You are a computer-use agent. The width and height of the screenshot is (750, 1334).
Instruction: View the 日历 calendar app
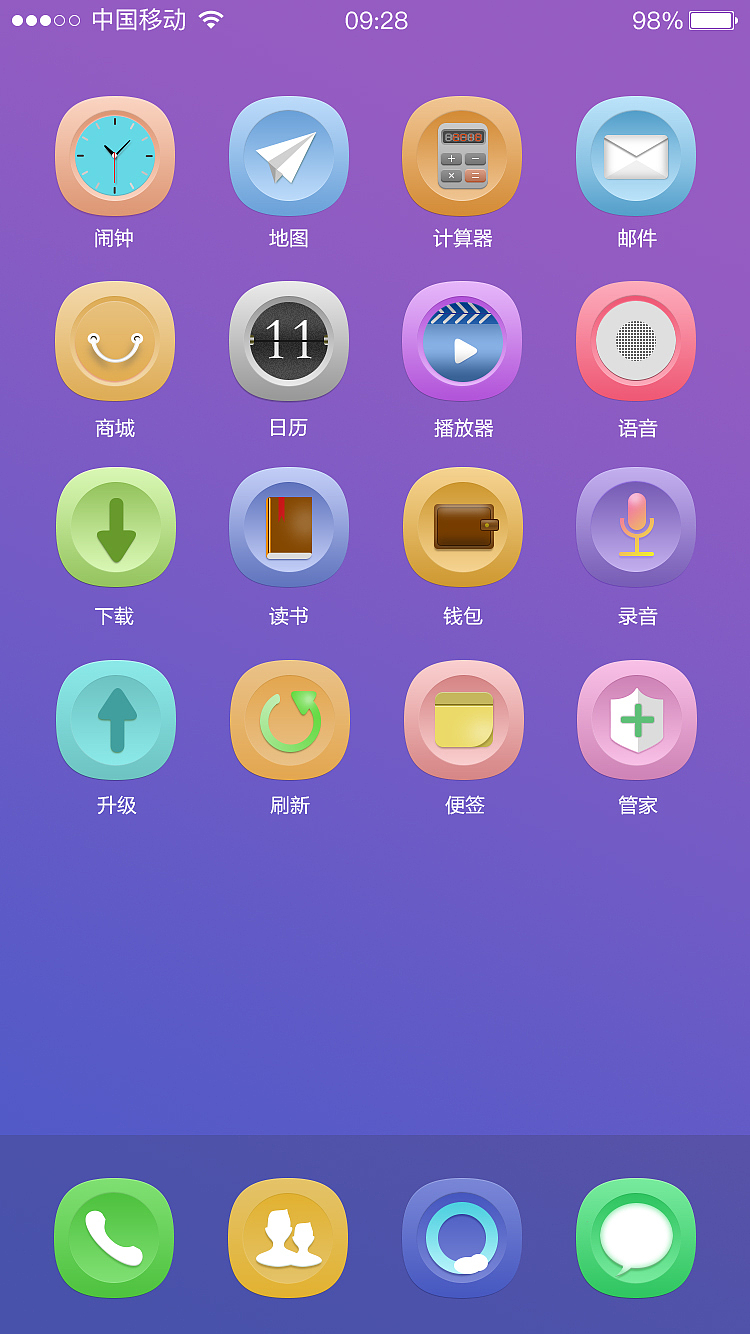289,341
